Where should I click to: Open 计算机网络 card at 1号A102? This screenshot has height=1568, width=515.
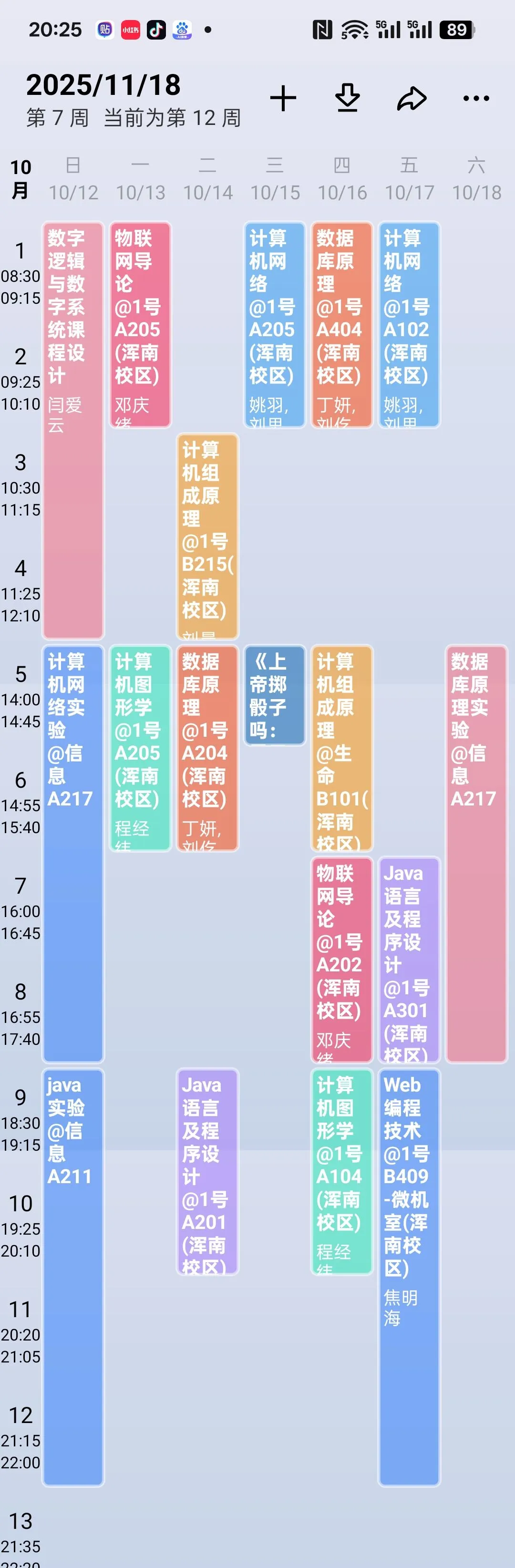[409, 324]
